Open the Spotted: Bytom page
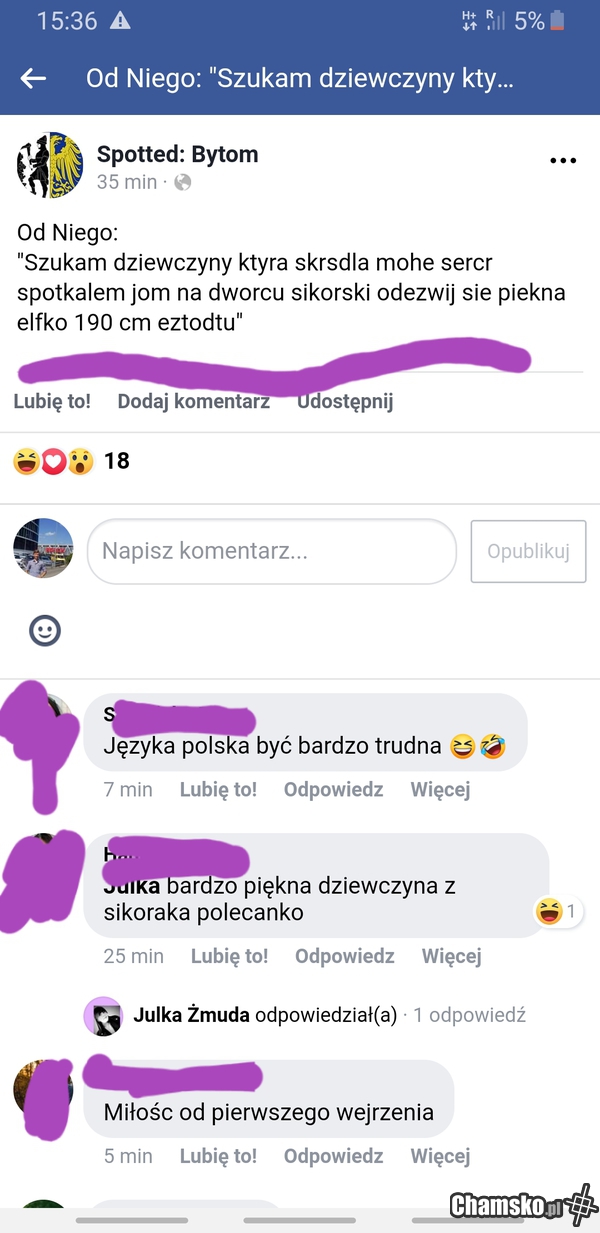This screenshot has height=1233, width=600. 177,154
